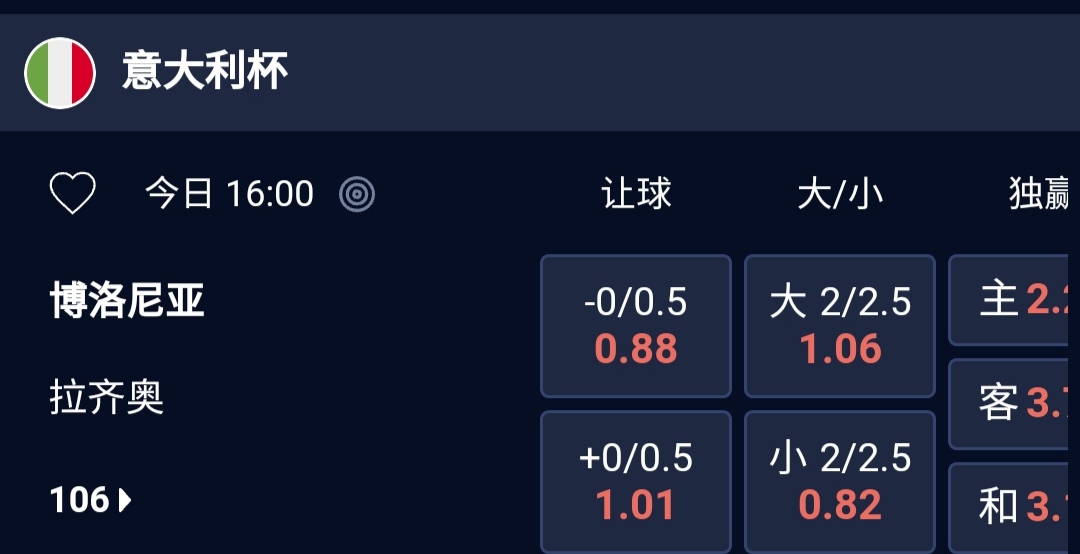Choose 和 draw odds

pyautogui.click(x=1014, y=507)
